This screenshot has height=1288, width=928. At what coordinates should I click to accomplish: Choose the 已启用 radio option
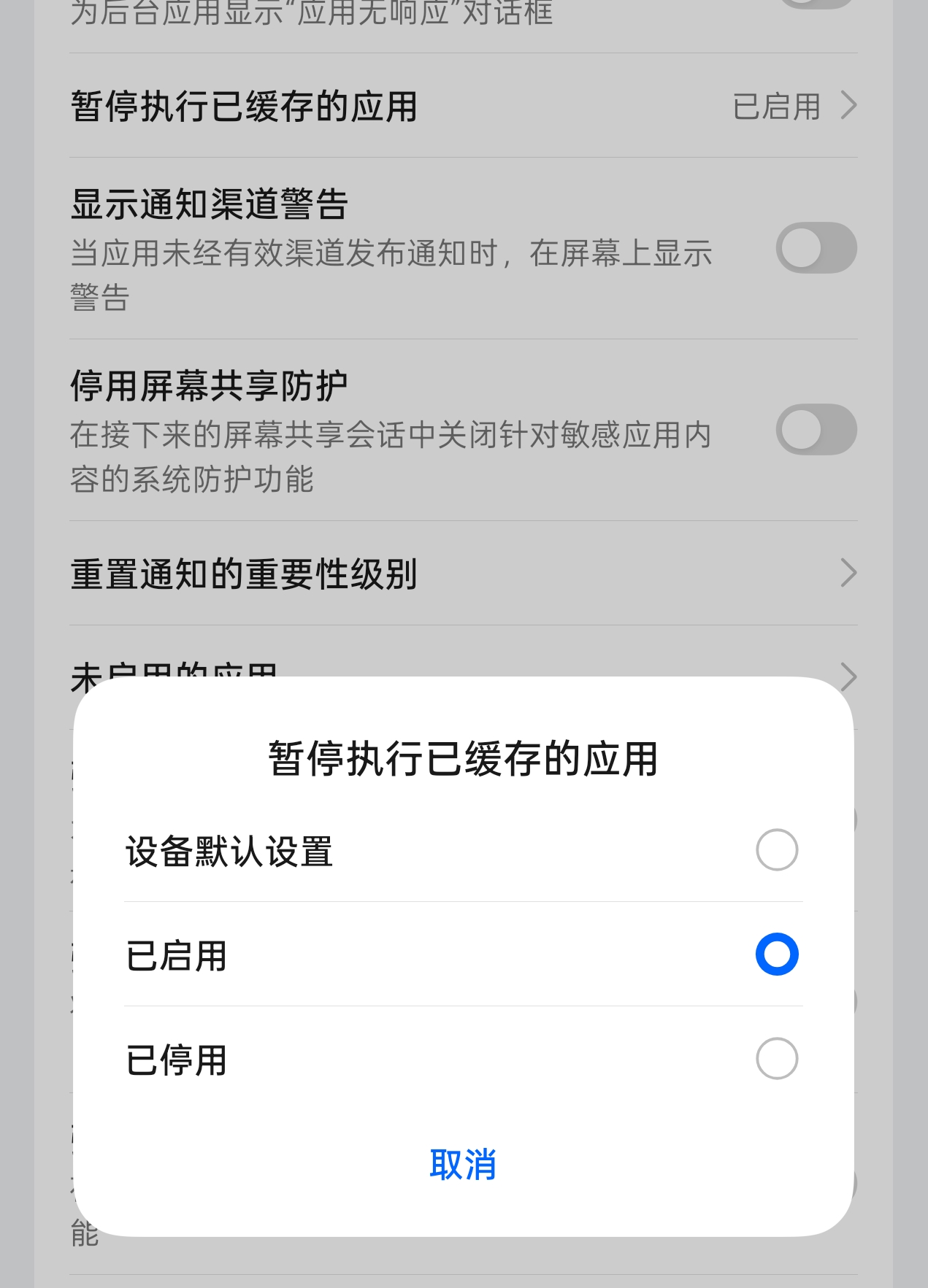pyautogui.click(x=776, y=955)
